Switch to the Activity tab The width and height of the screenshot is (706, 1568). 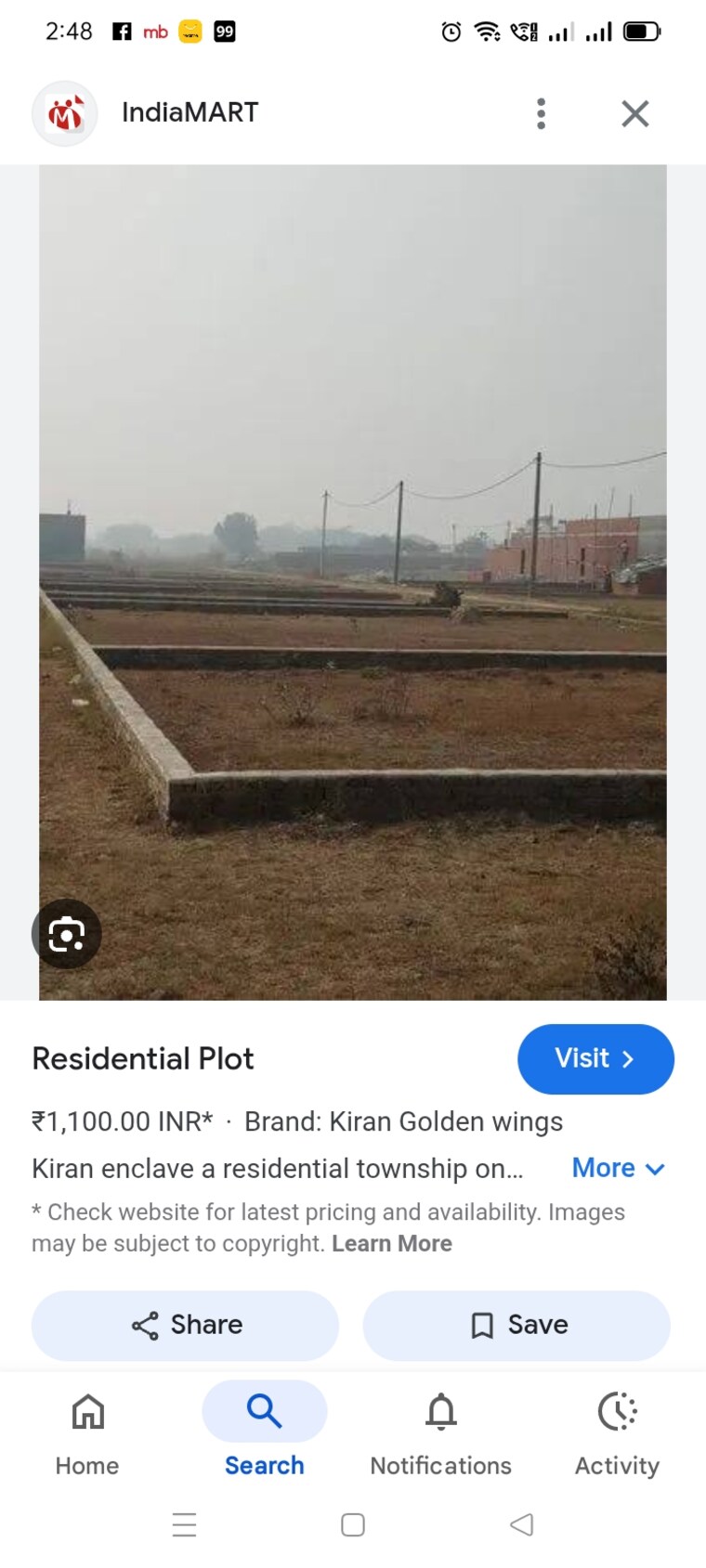(x=617, y=1432)
